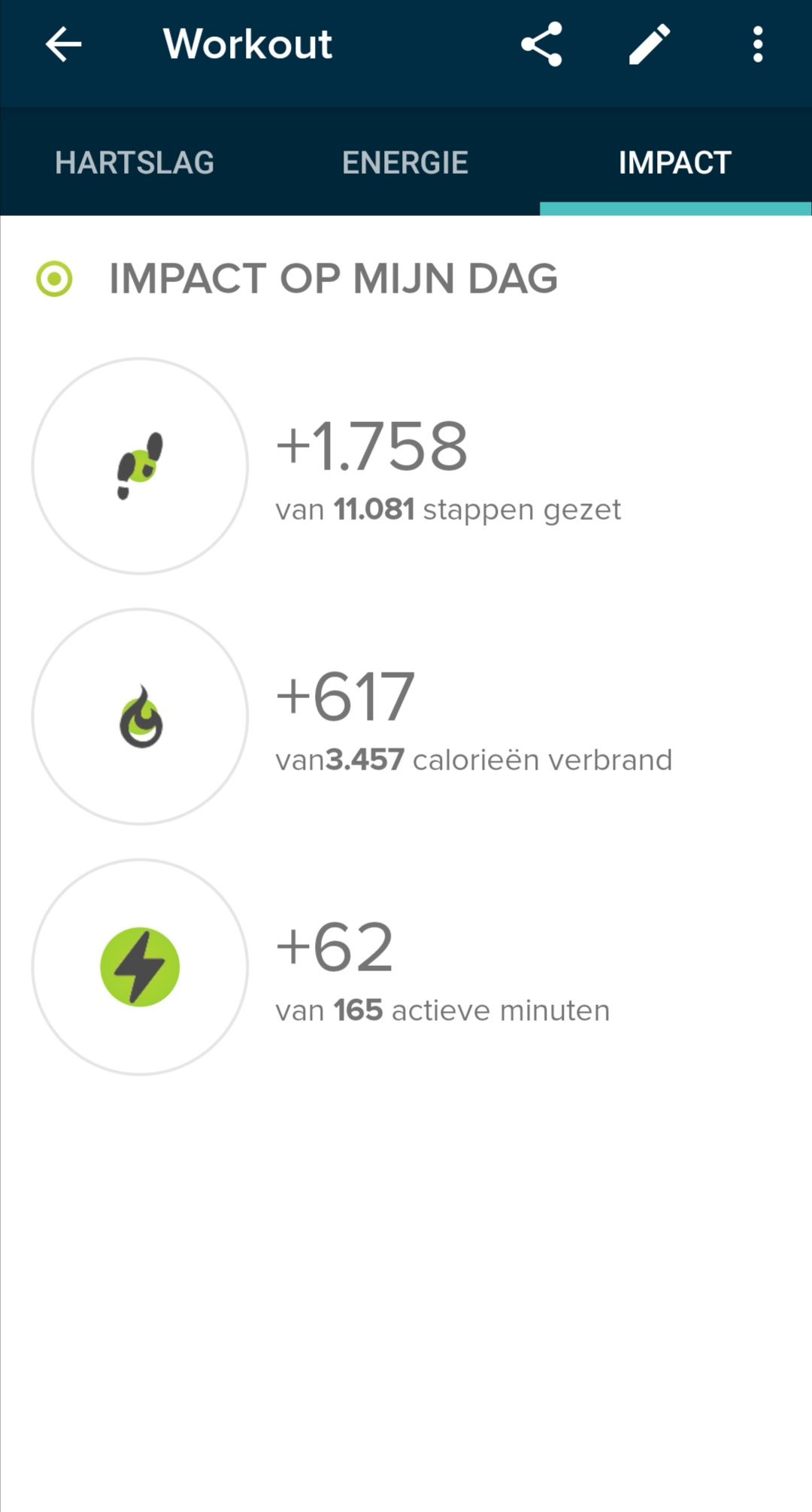Image resolution: width=812 pixels, height=1512 pixels.
Task: Switch to the Energie tab
Action: pos(405,162)
